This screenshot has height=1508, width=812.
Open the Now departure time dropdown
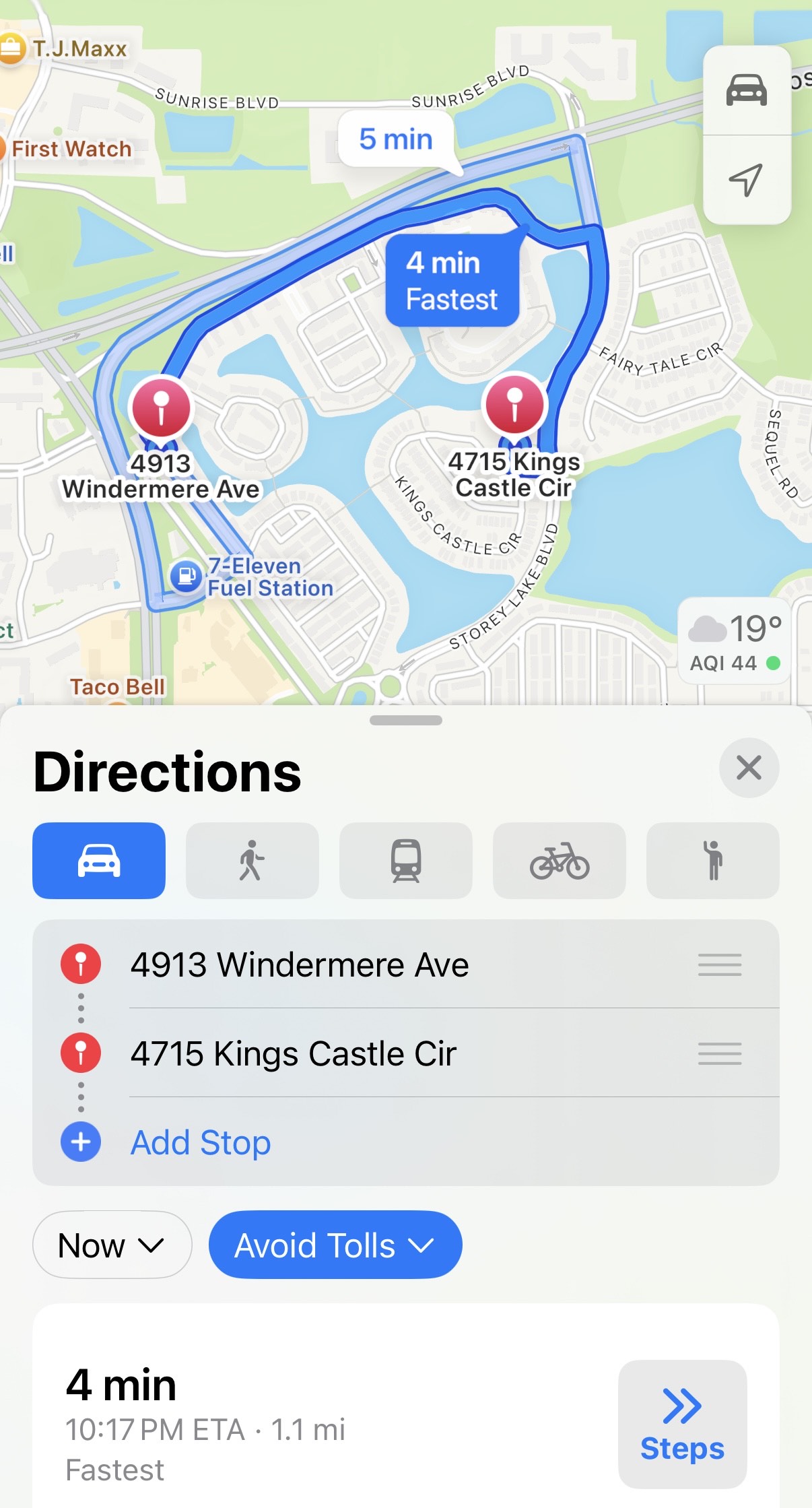pos(112,1245)
